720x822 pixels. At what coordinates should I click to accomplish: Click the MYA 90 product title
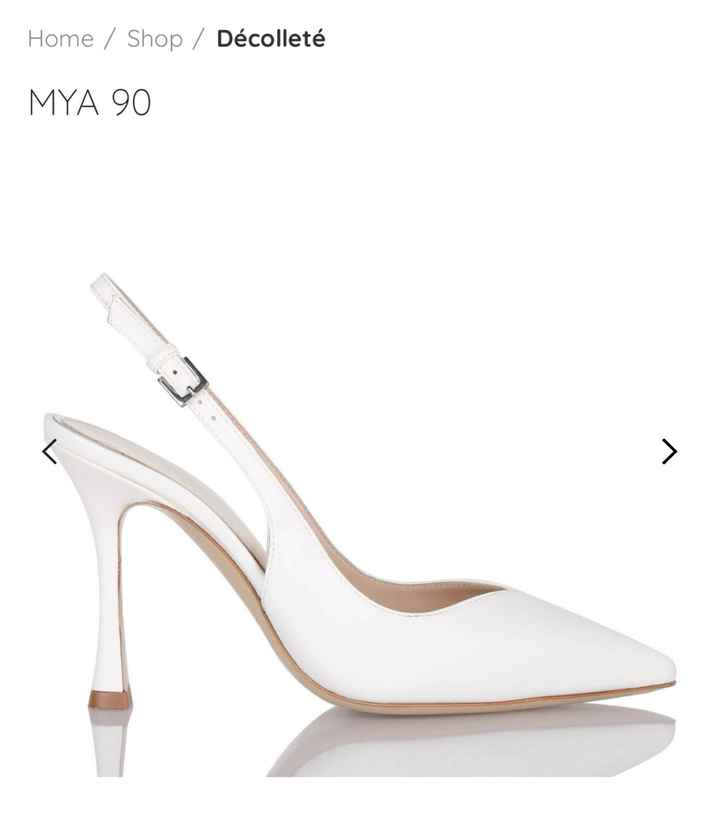[x=91, y=100]
